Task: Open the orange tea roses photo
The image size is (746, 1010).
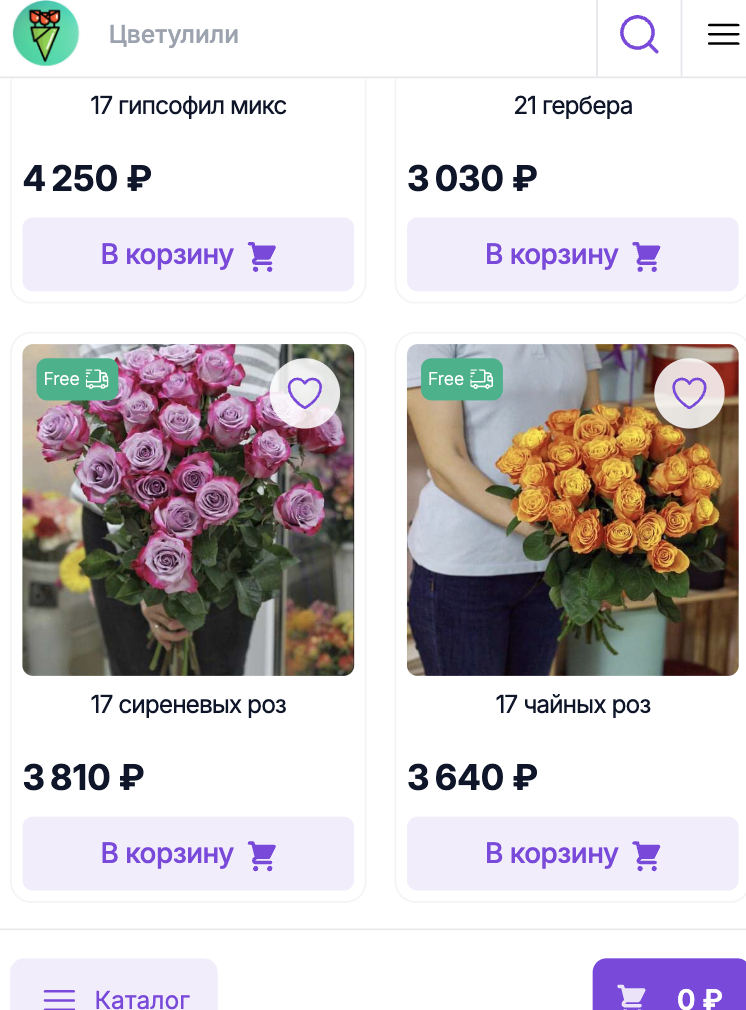Action: [572, 509]
